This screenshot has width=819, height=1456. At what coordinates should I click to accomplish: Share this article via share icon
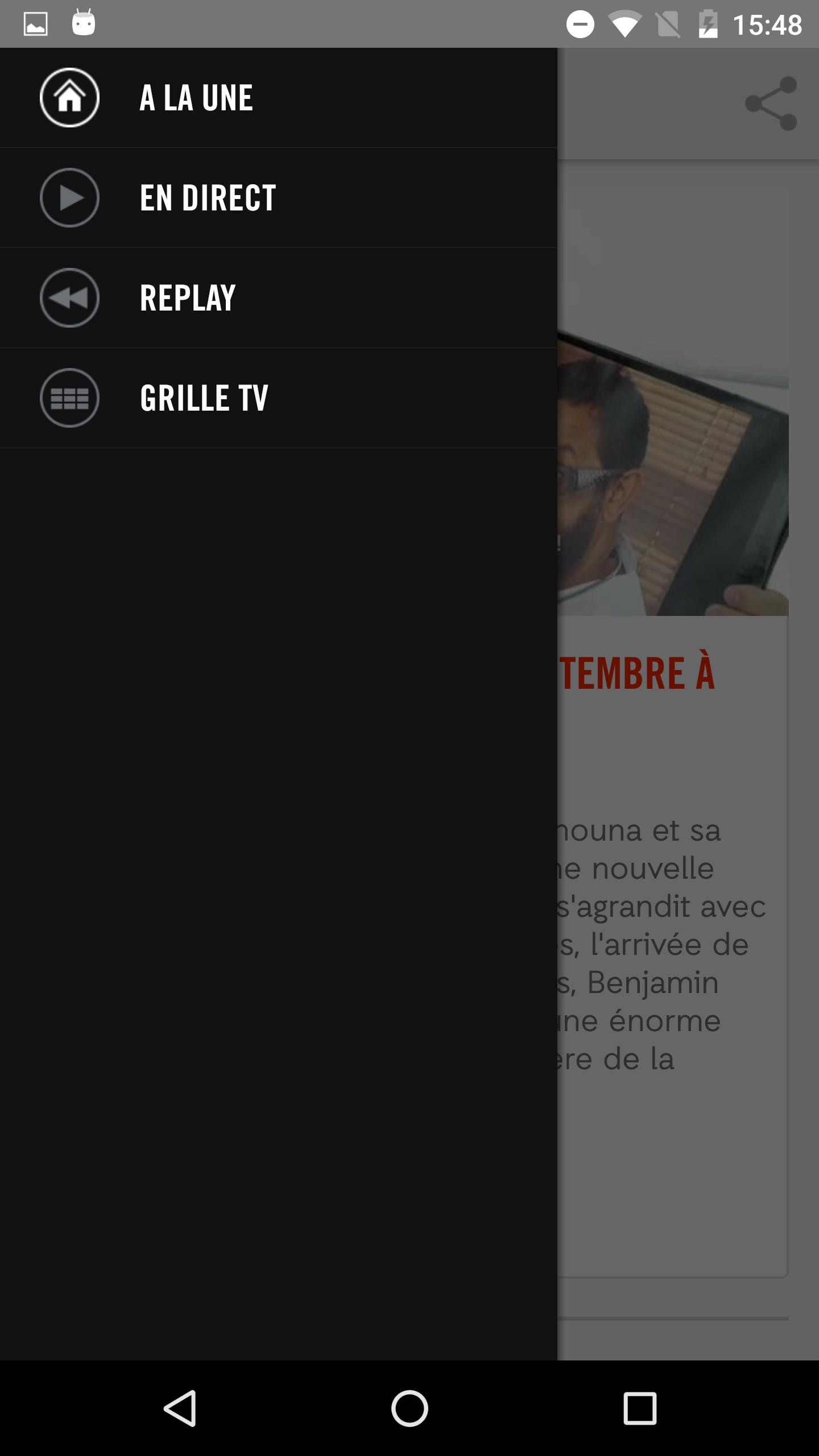[x=771, y=104]
